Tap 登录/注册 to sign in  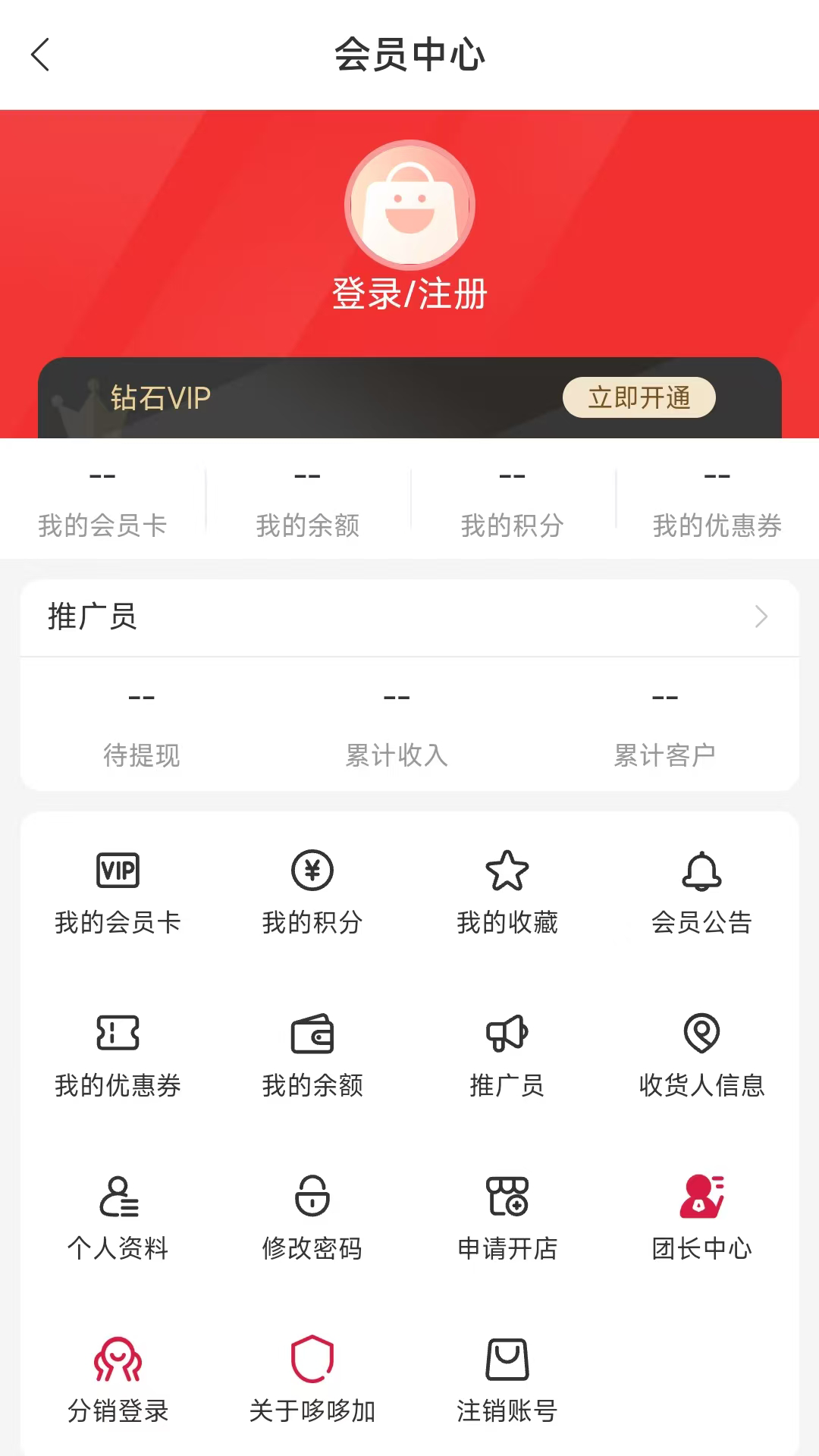(409, 293)
